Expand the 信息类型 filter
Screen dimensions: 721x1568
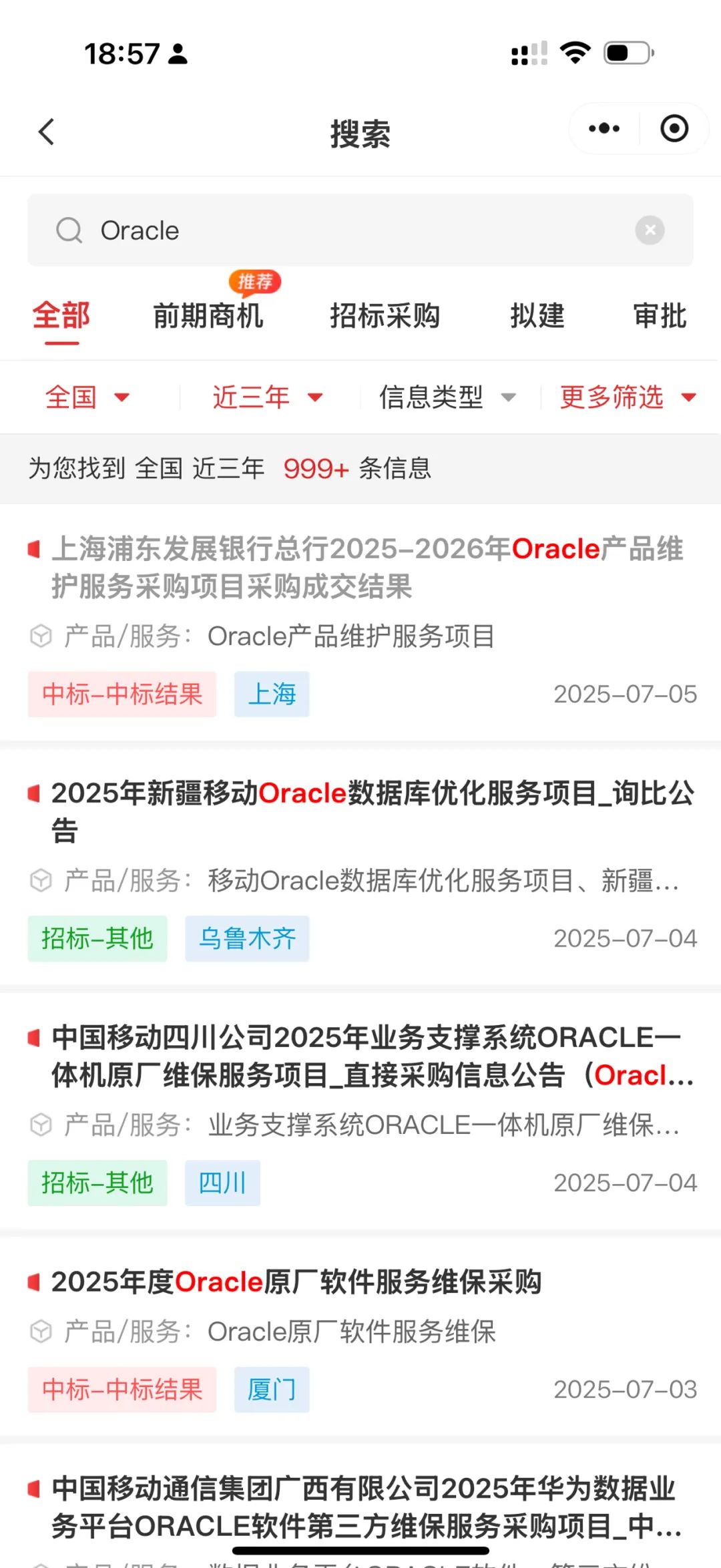447,397
